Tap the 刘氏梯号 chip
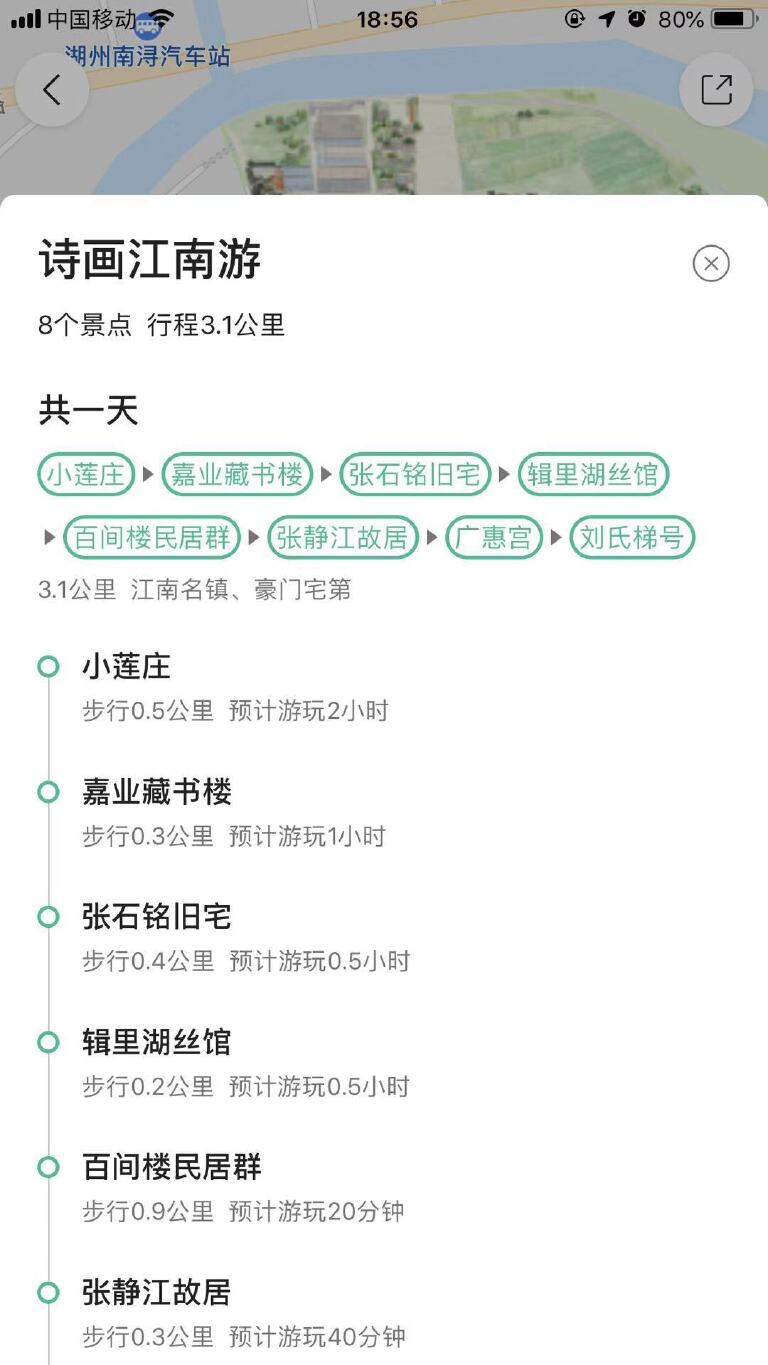 (632, 538)
